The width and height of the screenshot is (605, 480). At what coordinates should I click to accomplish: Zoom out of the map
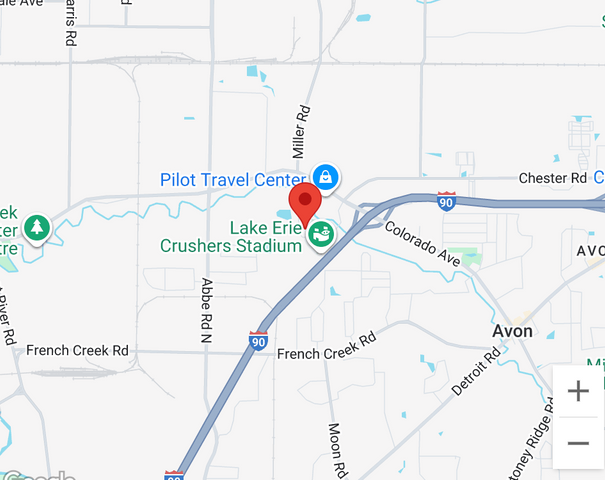coord(578,443)
